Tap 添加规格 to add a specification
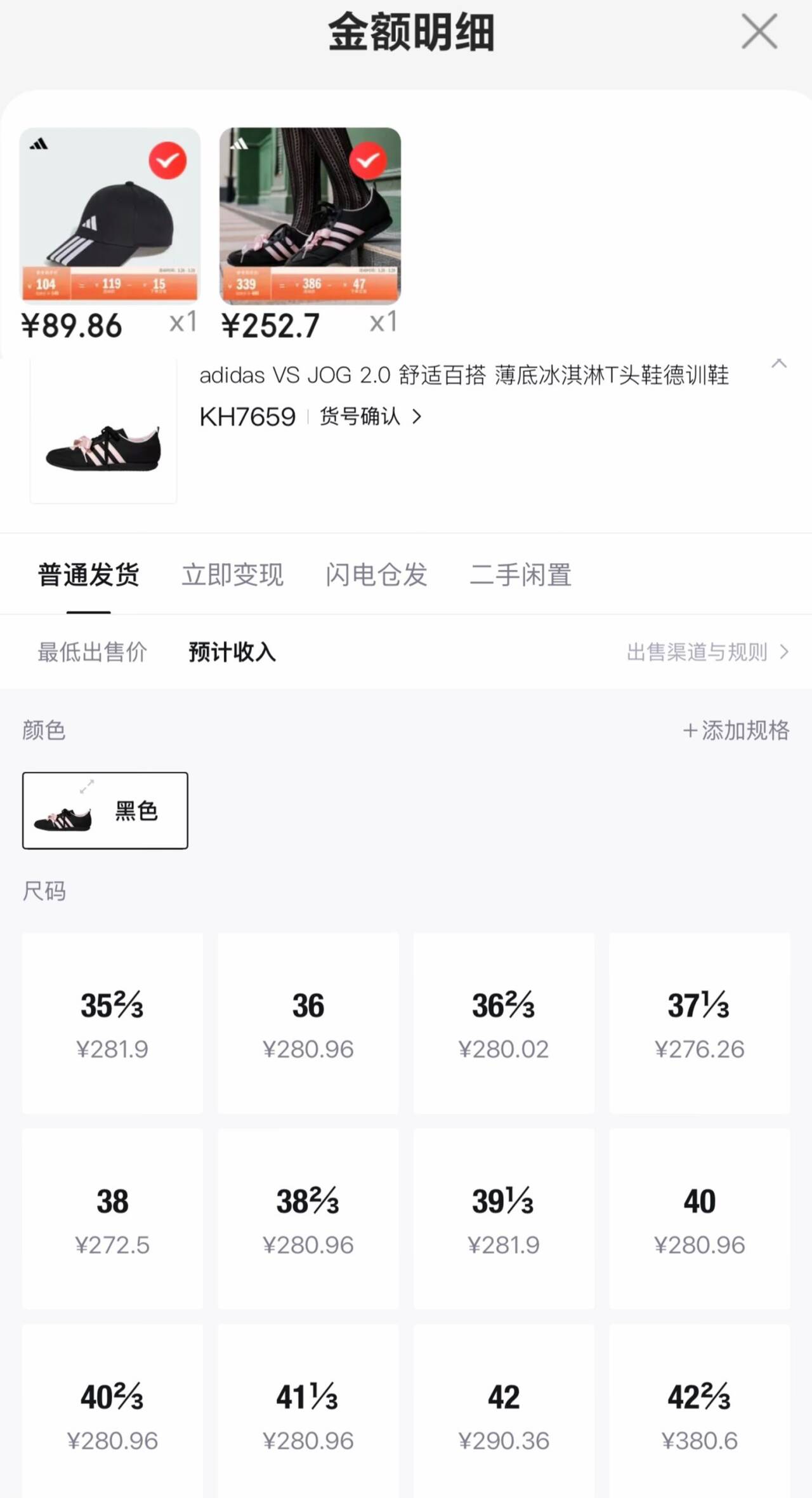 coord(736,731)
